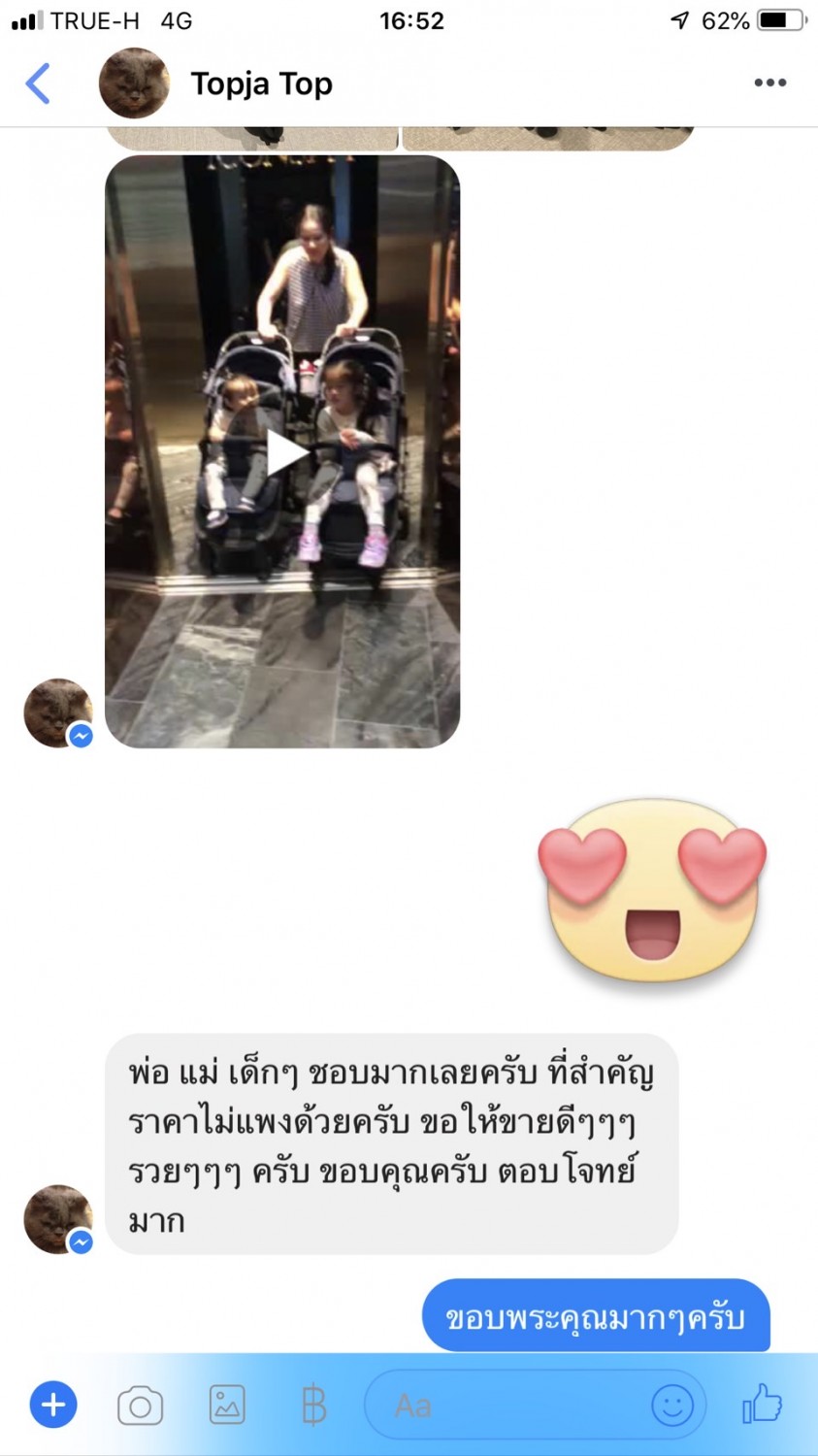Open more actions with the plus button

(x=53, y=1405)
